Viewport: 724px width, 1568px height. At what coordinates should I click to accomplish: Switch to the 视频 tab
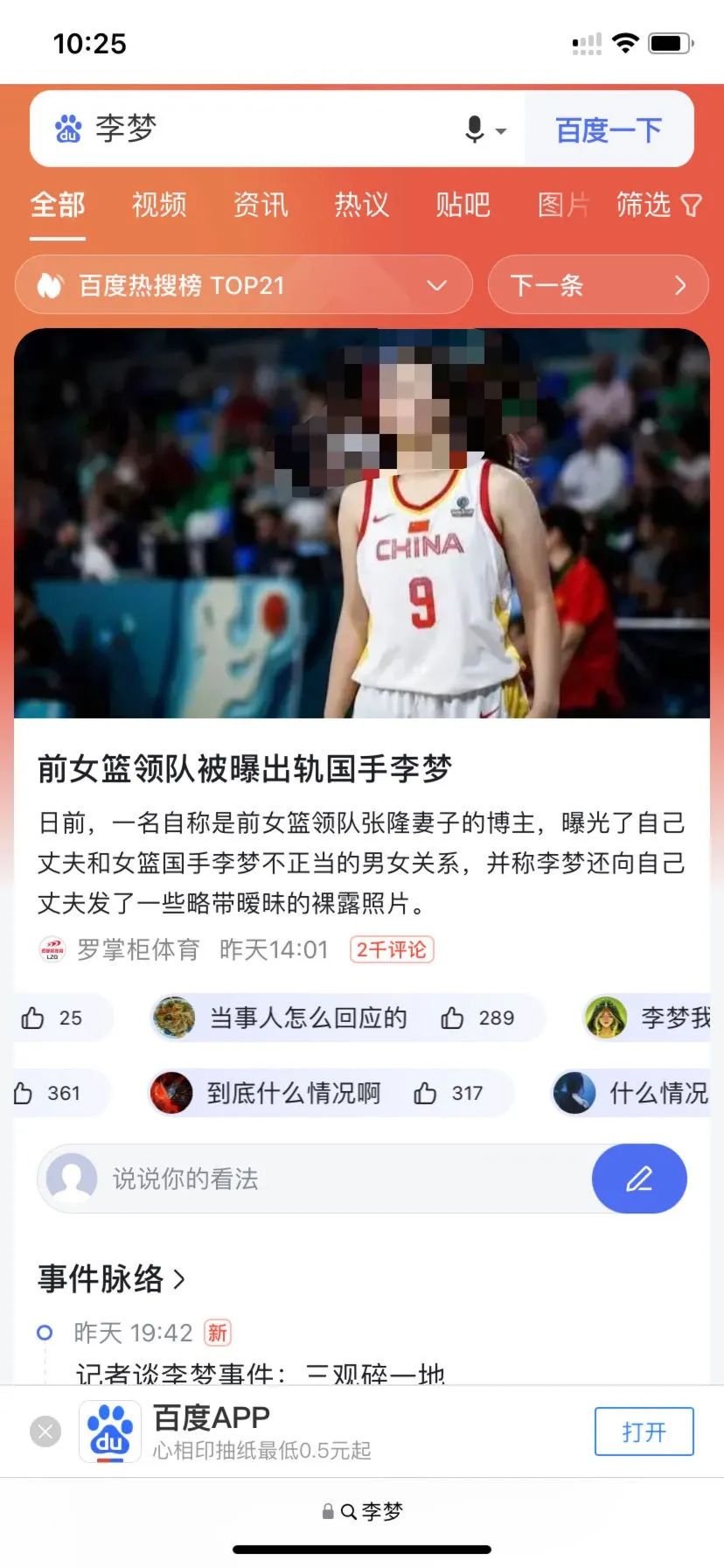coord(159,205)
